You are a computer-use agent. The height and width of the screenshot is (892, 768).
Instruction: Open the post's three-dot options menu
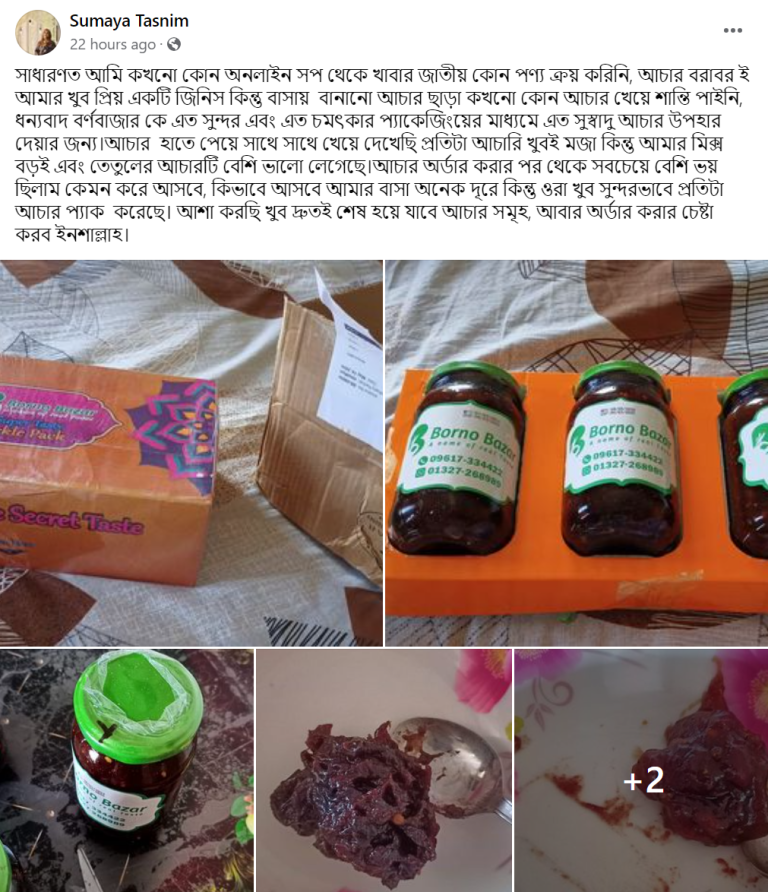(732, 32)
